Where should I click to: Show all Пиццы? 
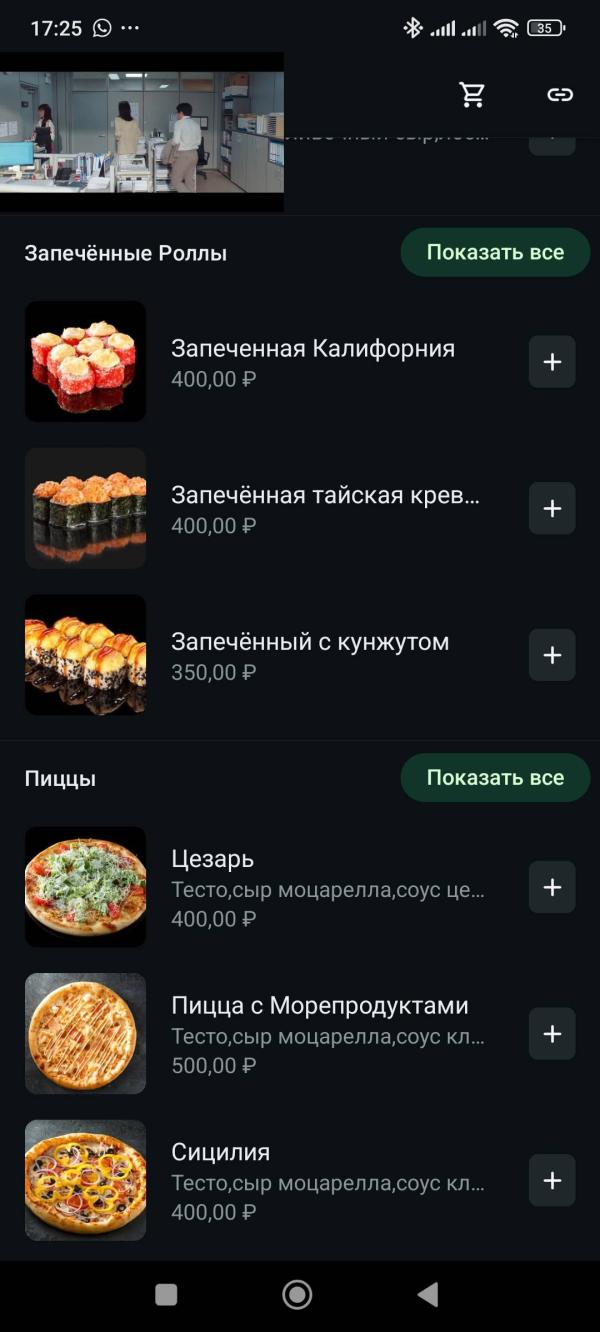[495, 778]
